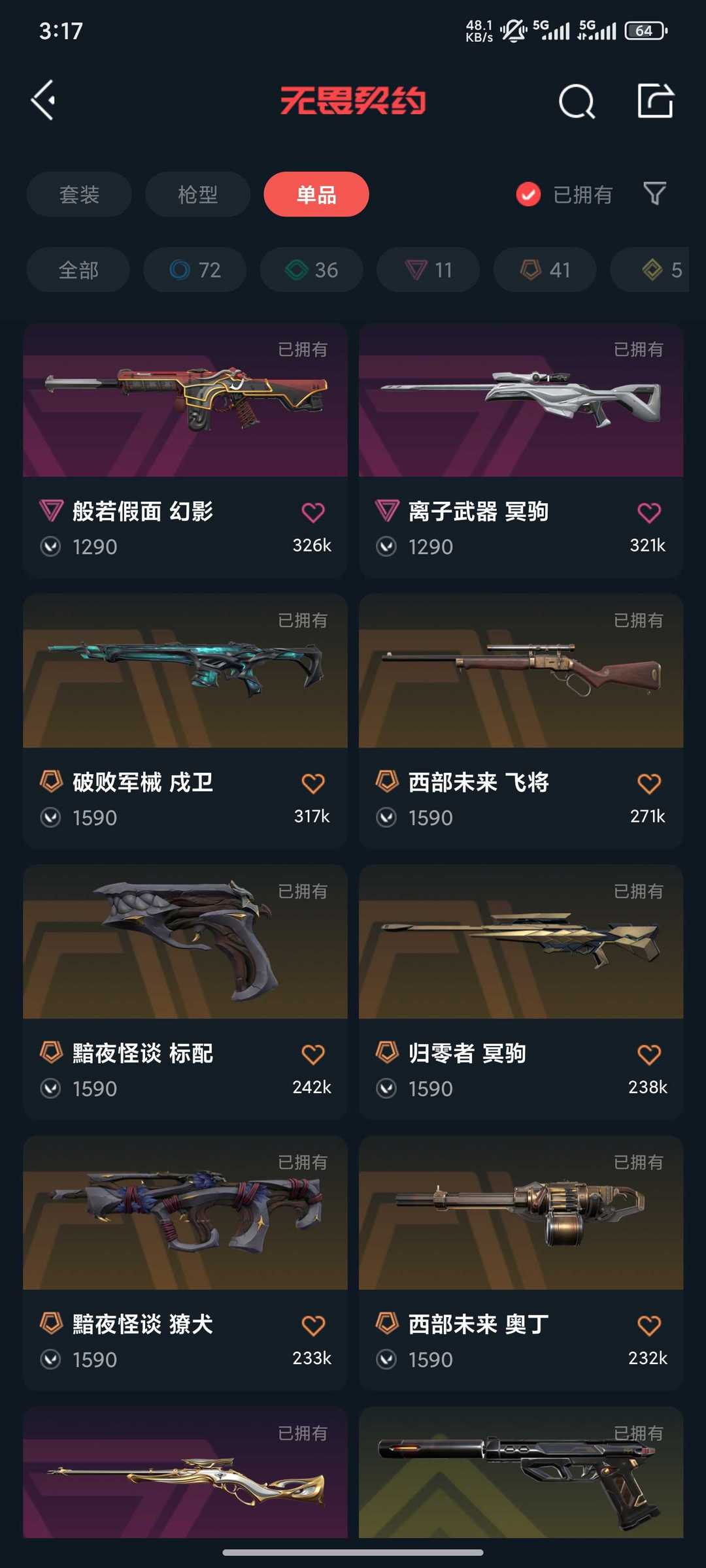
Task: Tap the share icon at top right
Action: (655, 101)
